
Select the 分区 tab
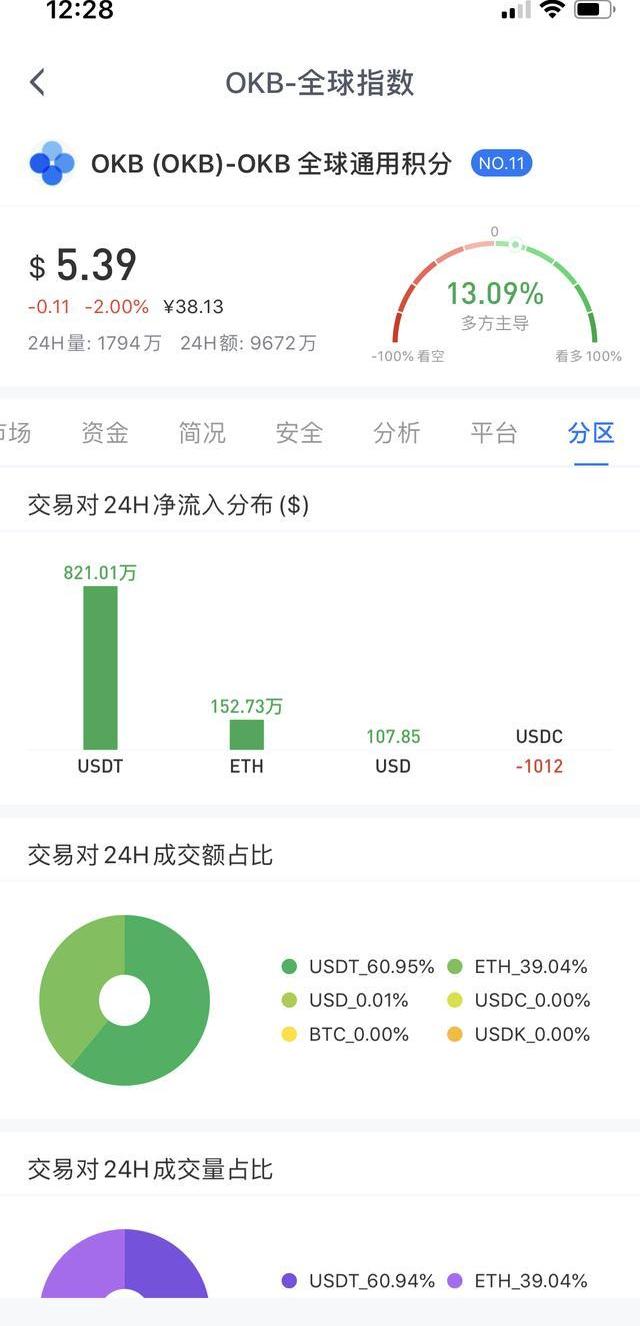tap(590, 433)
